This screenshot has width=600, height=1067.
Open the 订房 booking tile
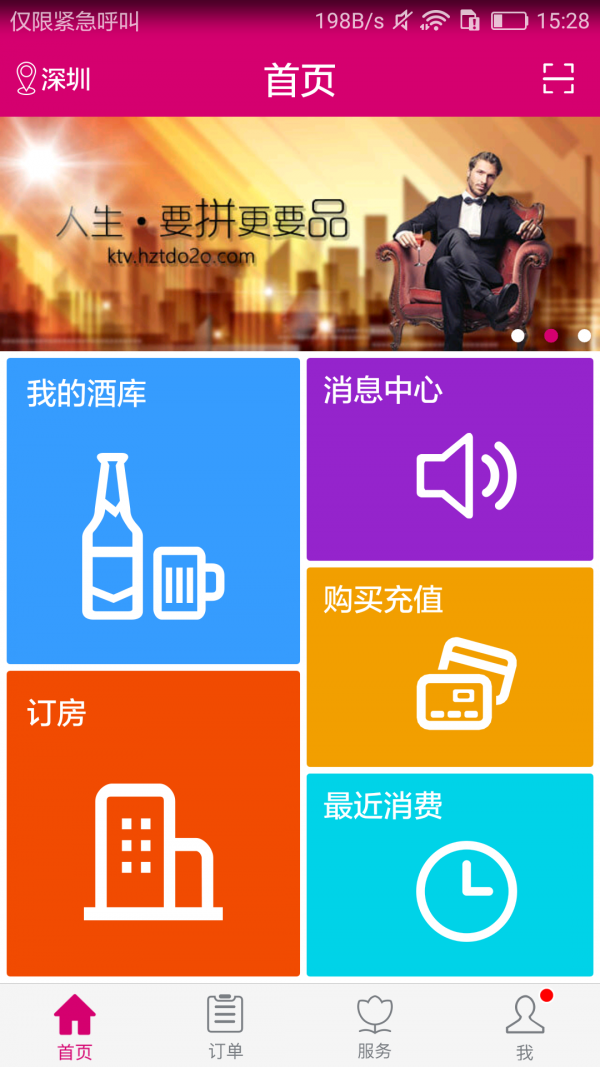153,823
